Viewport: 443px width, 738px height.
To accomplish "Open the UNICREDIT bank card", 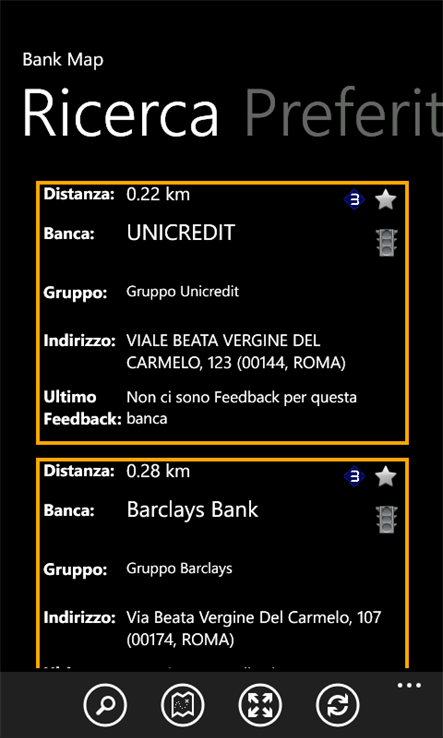I will click(x=222, y=313).
